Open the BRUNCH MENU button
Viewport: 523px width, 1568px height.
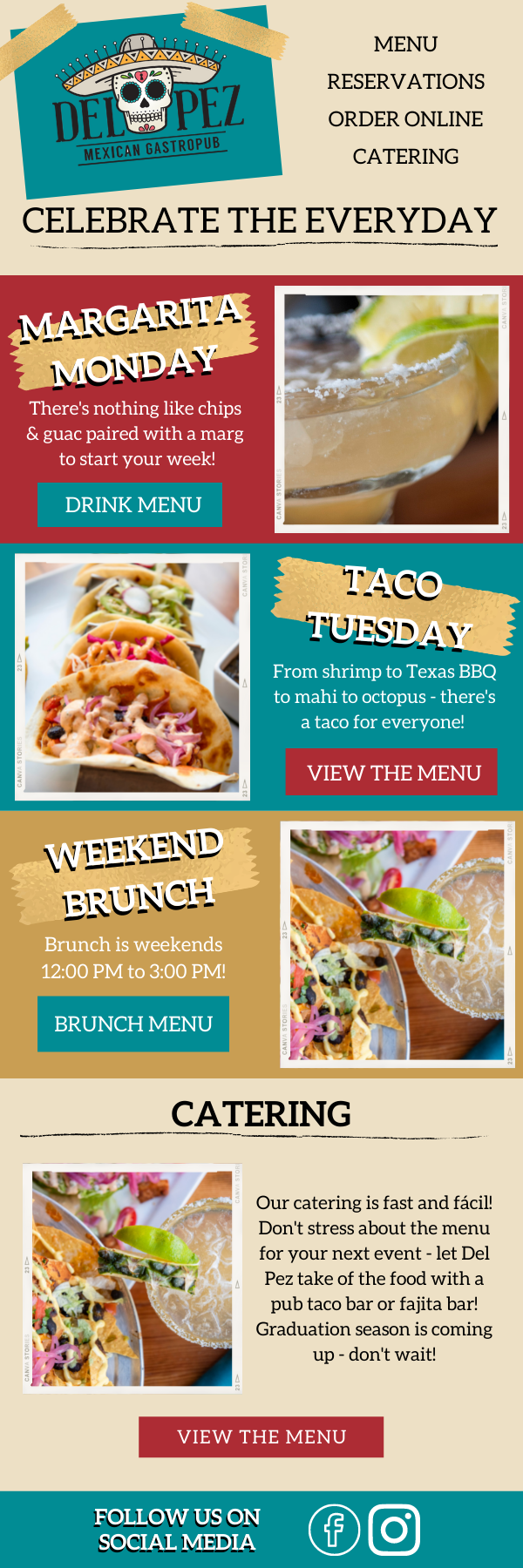tap(133, 1024)
